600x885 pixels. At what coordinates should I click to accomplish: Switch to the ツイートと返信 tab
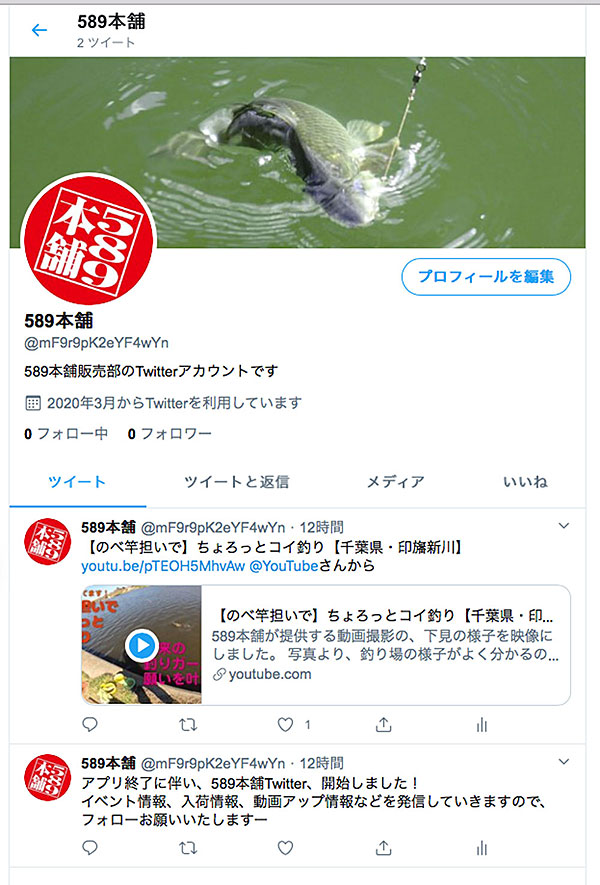click(237, 482)
